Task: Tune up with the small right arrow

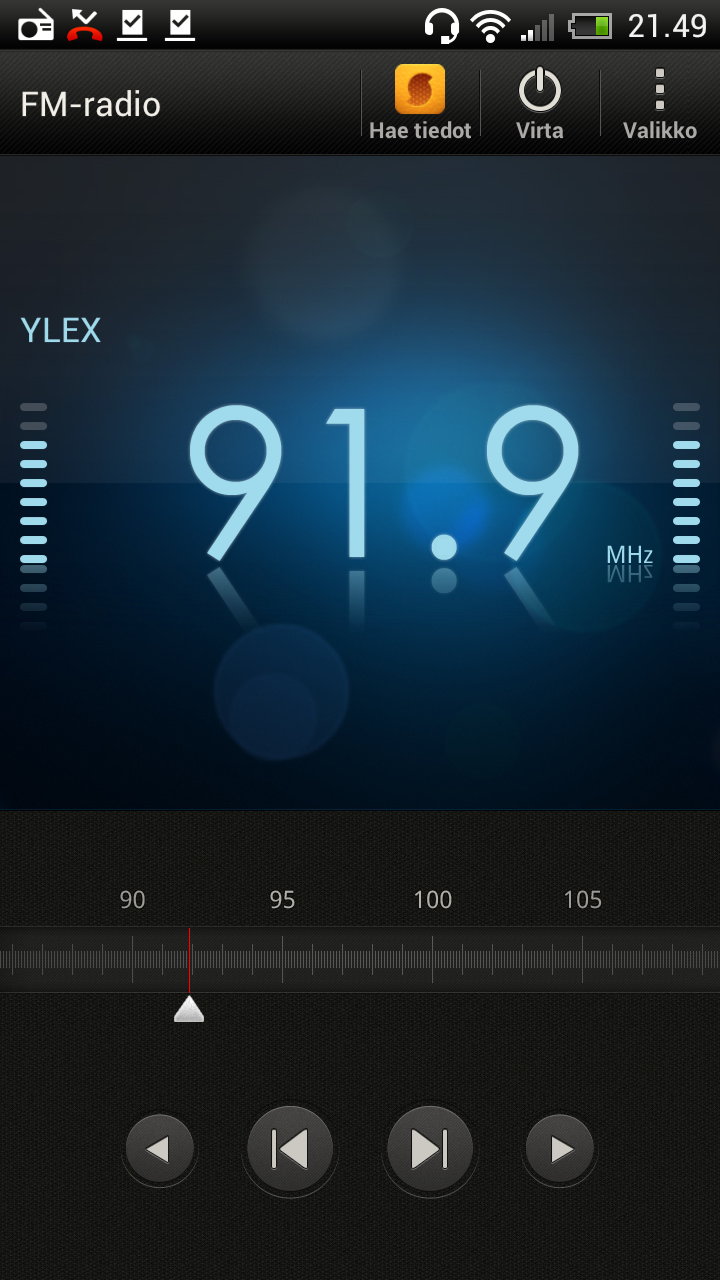Action: click(x=560, y=1150)
